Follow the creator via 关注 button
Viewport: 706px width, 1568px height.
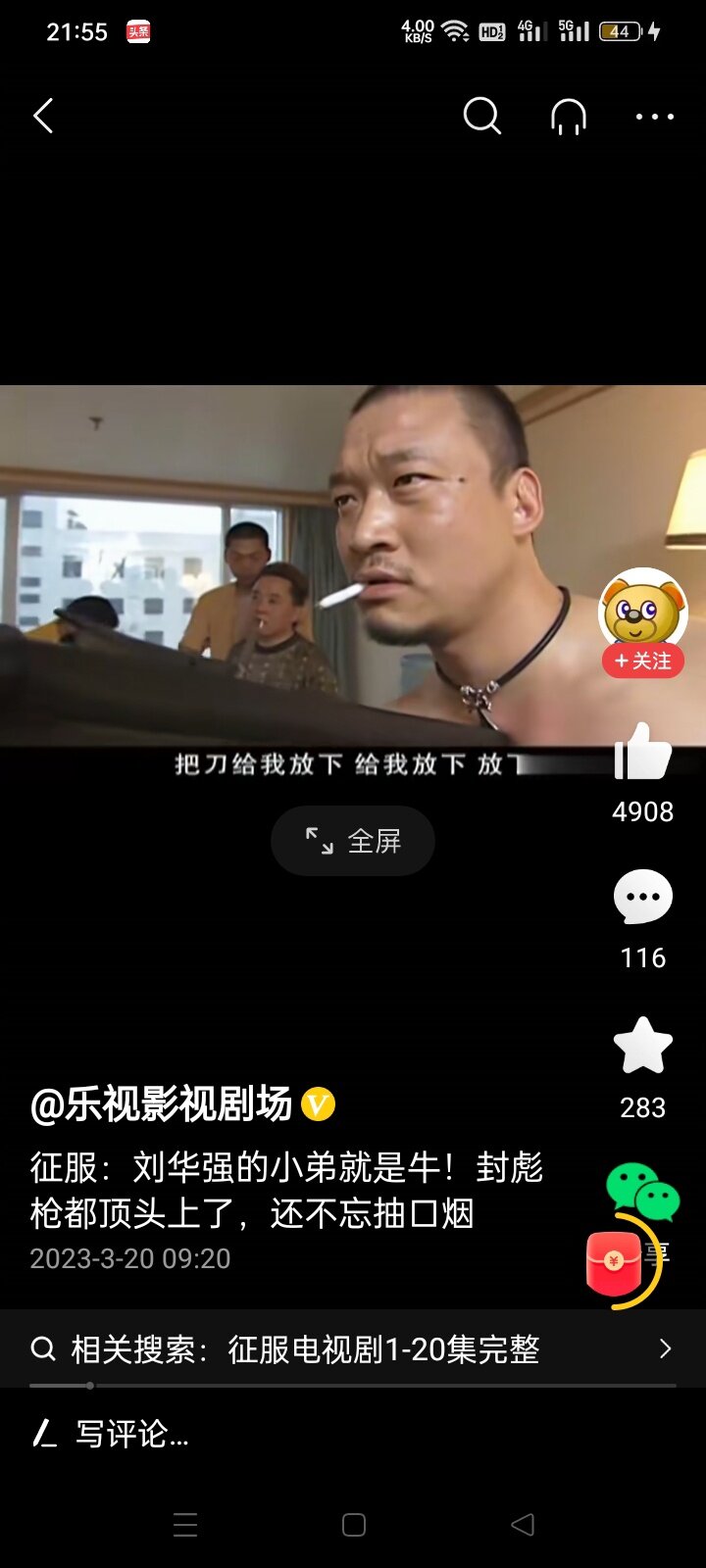(x=643, y=661)
